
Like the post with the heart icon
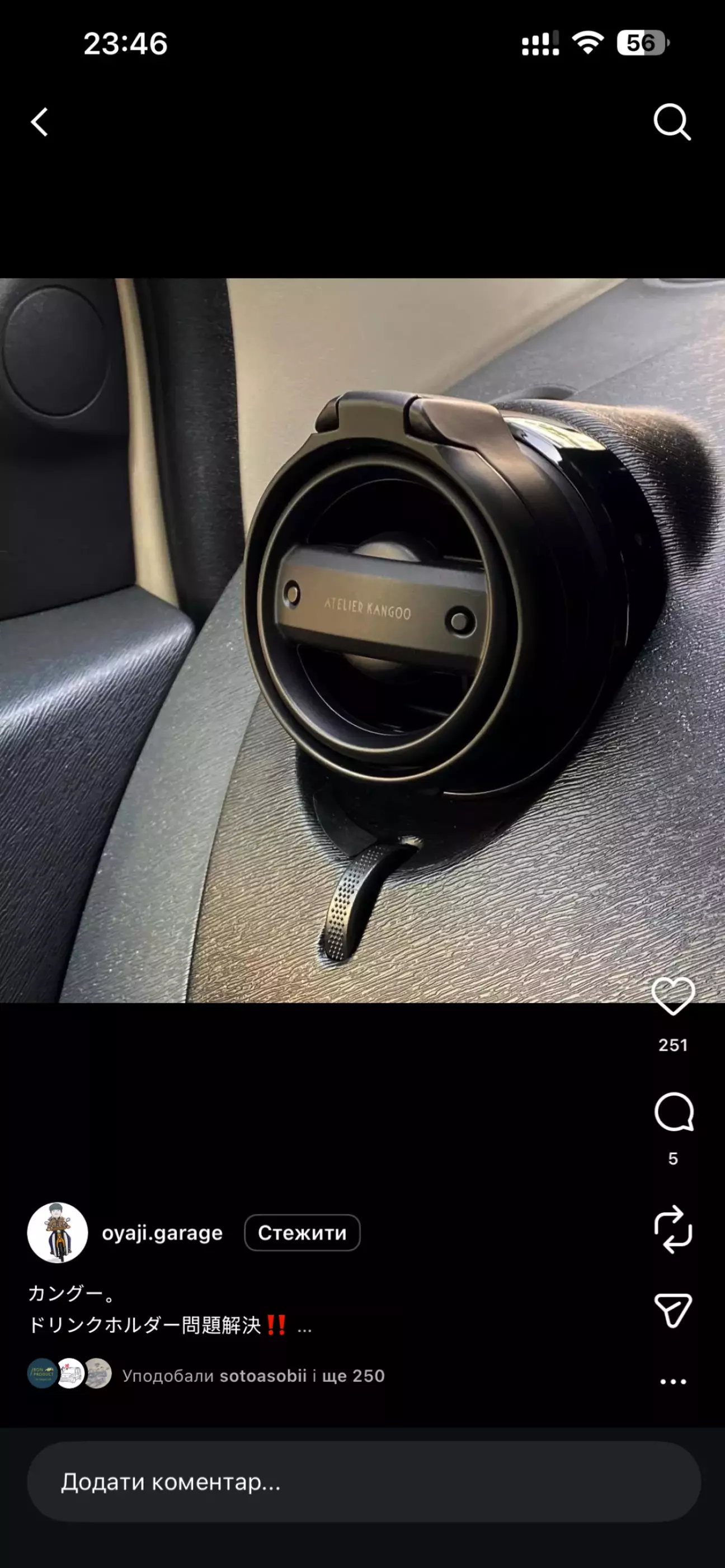click(x=672, y=996)
